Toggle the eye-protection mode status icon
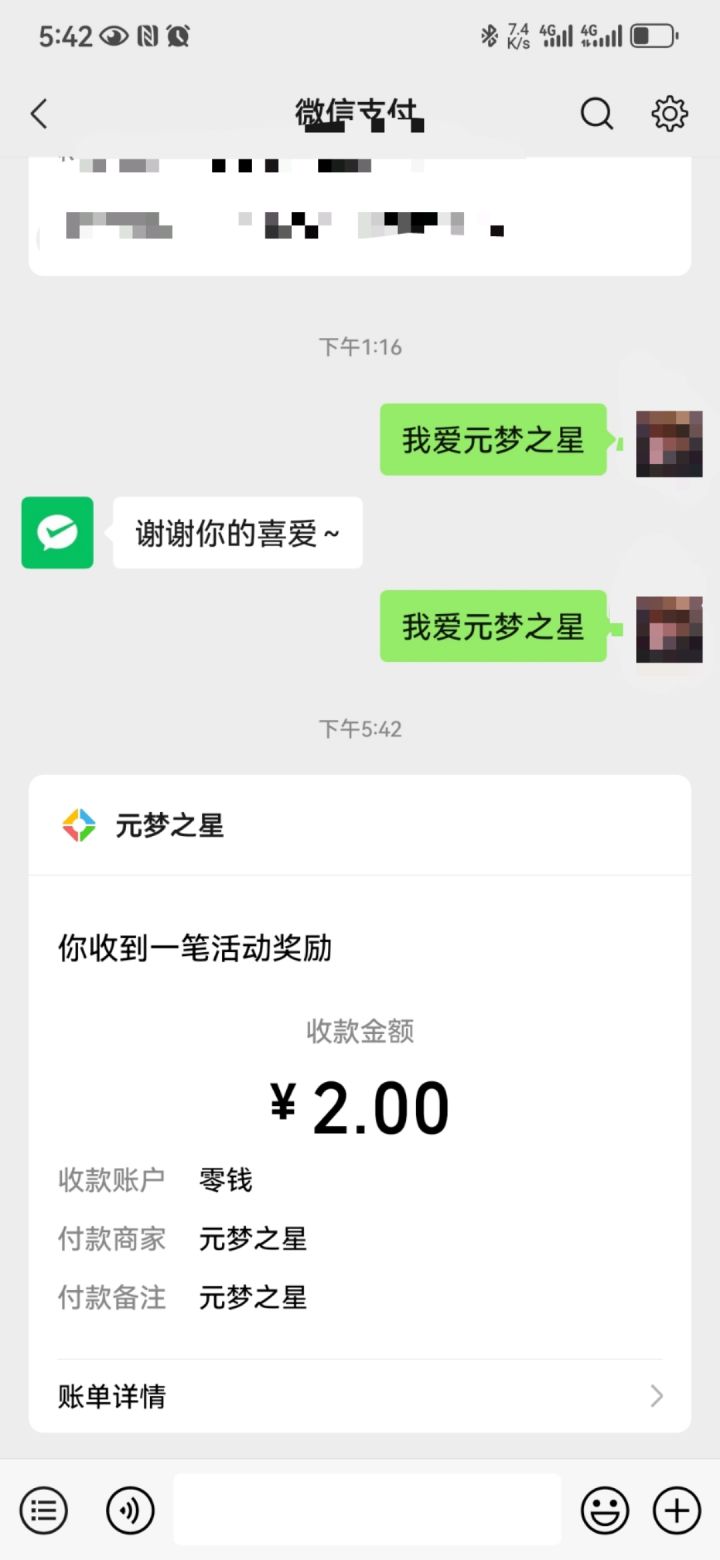The height and width of the screenshot is (1560, 720). tap(113, 36)
